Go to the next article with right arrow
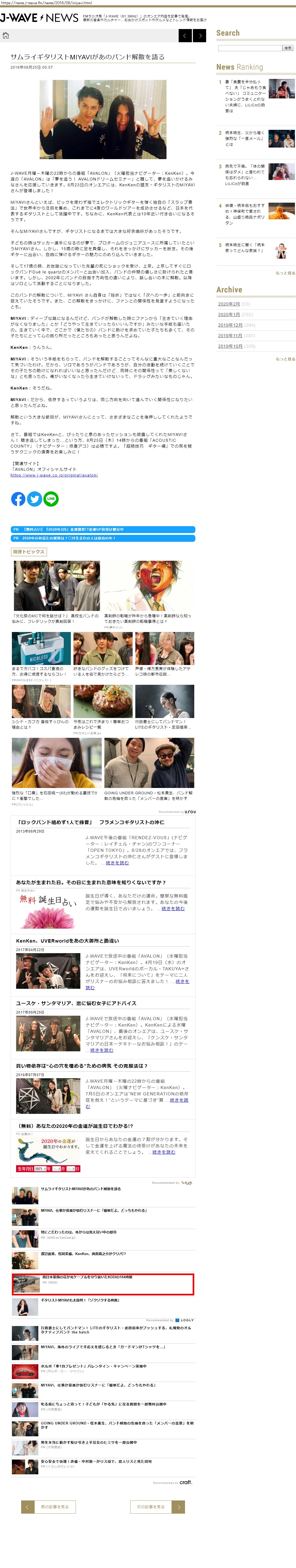The height and width of the screenshot is (1568, 296). (x=199, y=36)
